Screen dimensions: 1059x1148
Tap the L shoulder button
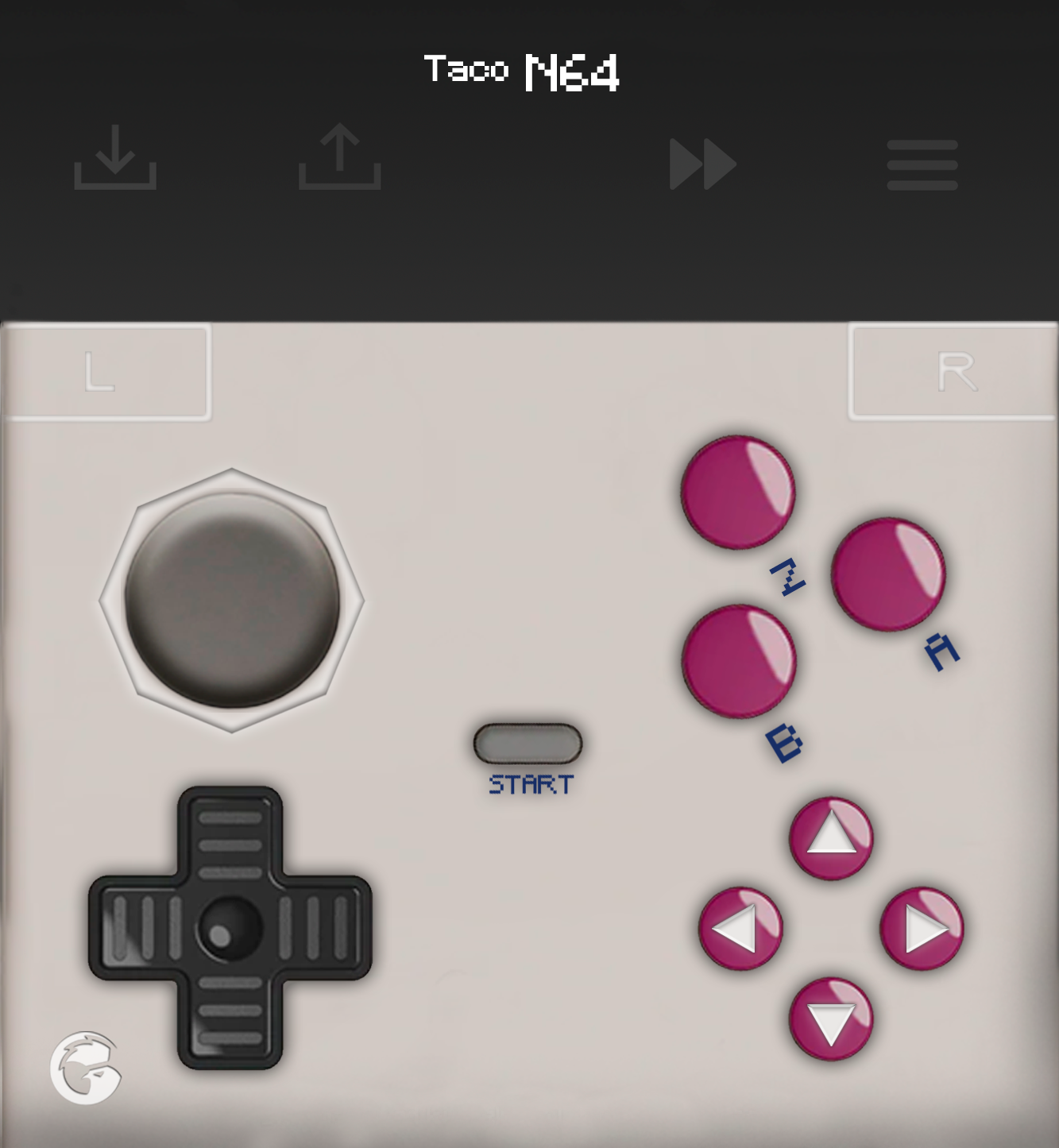click(106, 371)
